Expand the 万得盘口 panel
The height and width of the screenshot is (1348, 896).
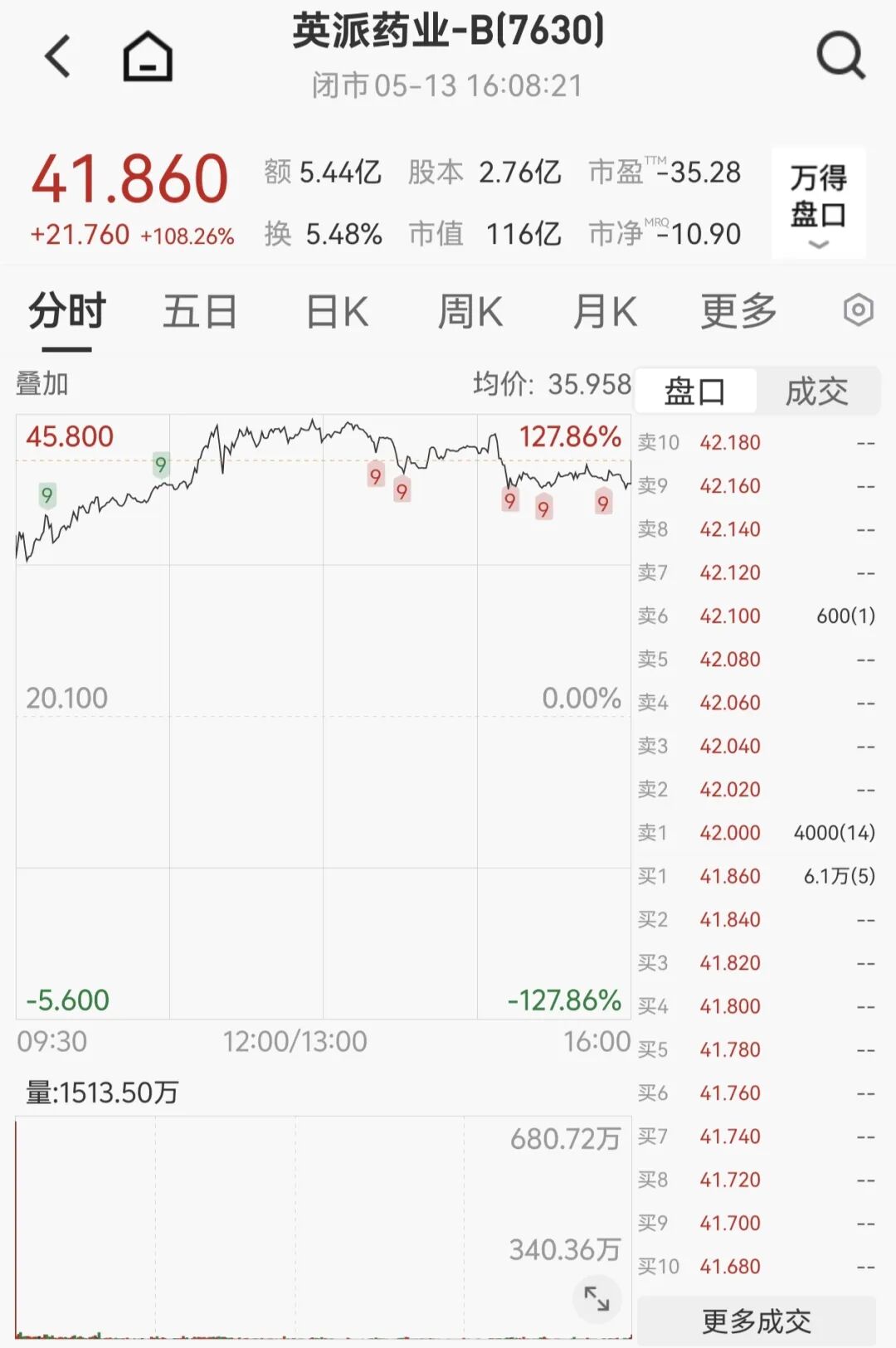(818, 203)
